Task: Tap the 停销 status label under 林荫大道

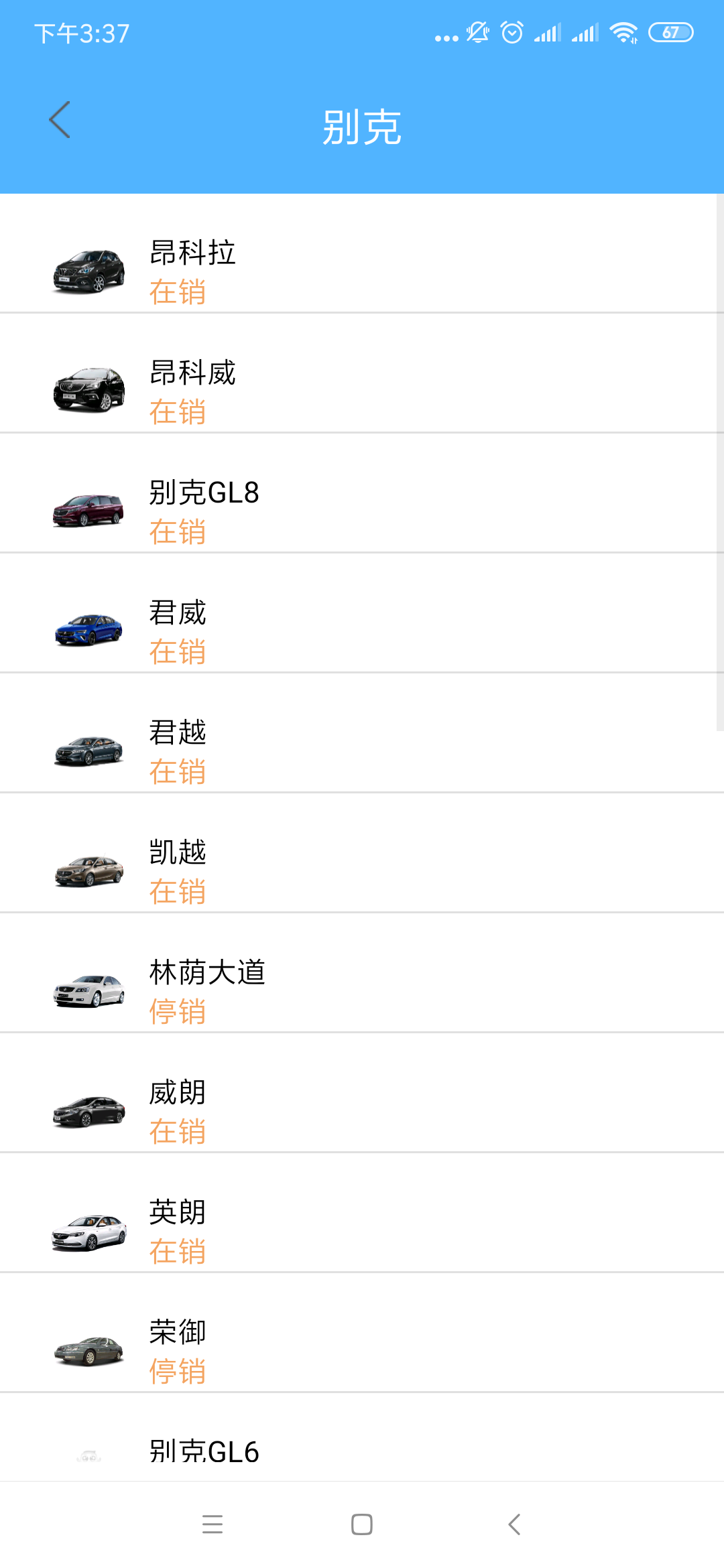Action: tap(177, 1012)
